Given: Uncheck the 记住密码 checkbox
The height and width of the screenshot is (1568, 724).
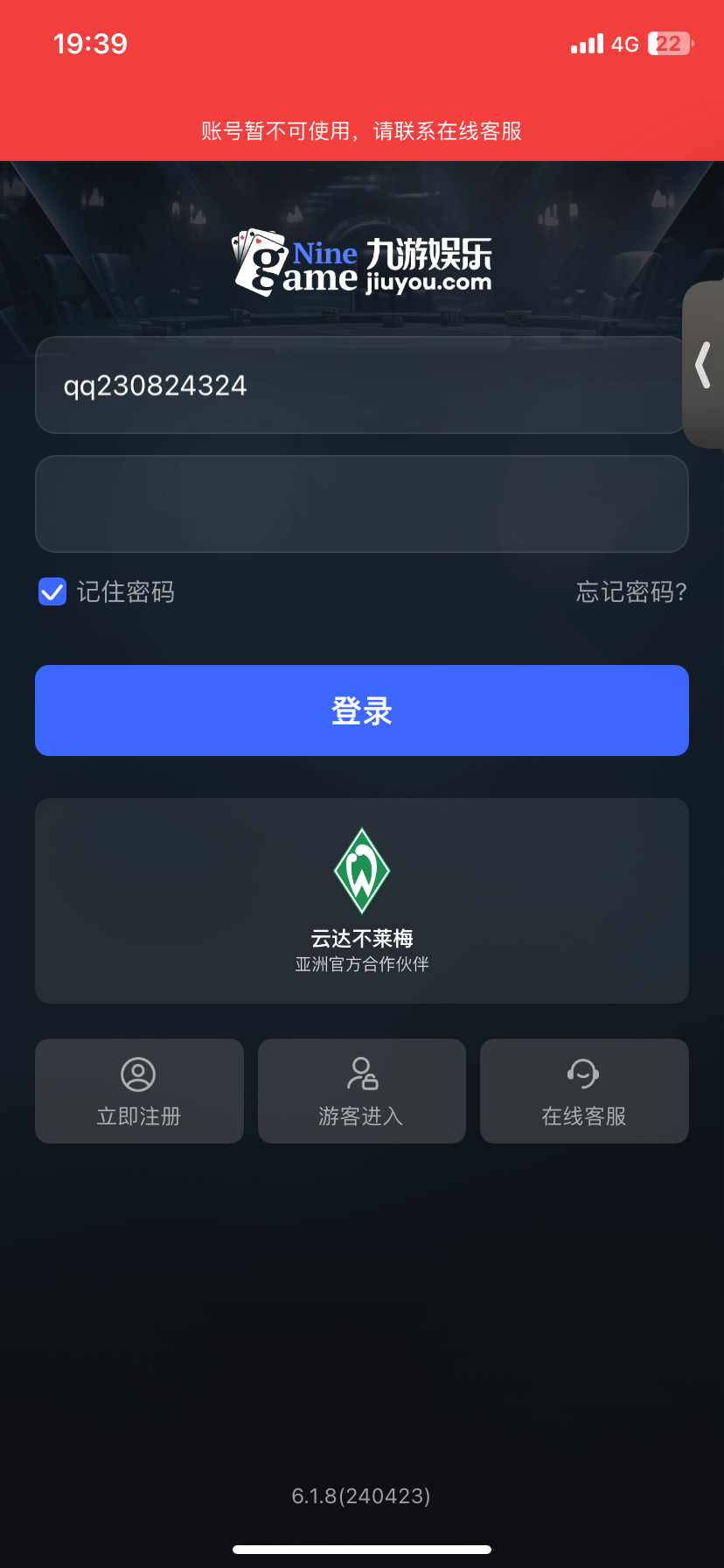Looking at the screenshot, I should (x=52, y=592).
